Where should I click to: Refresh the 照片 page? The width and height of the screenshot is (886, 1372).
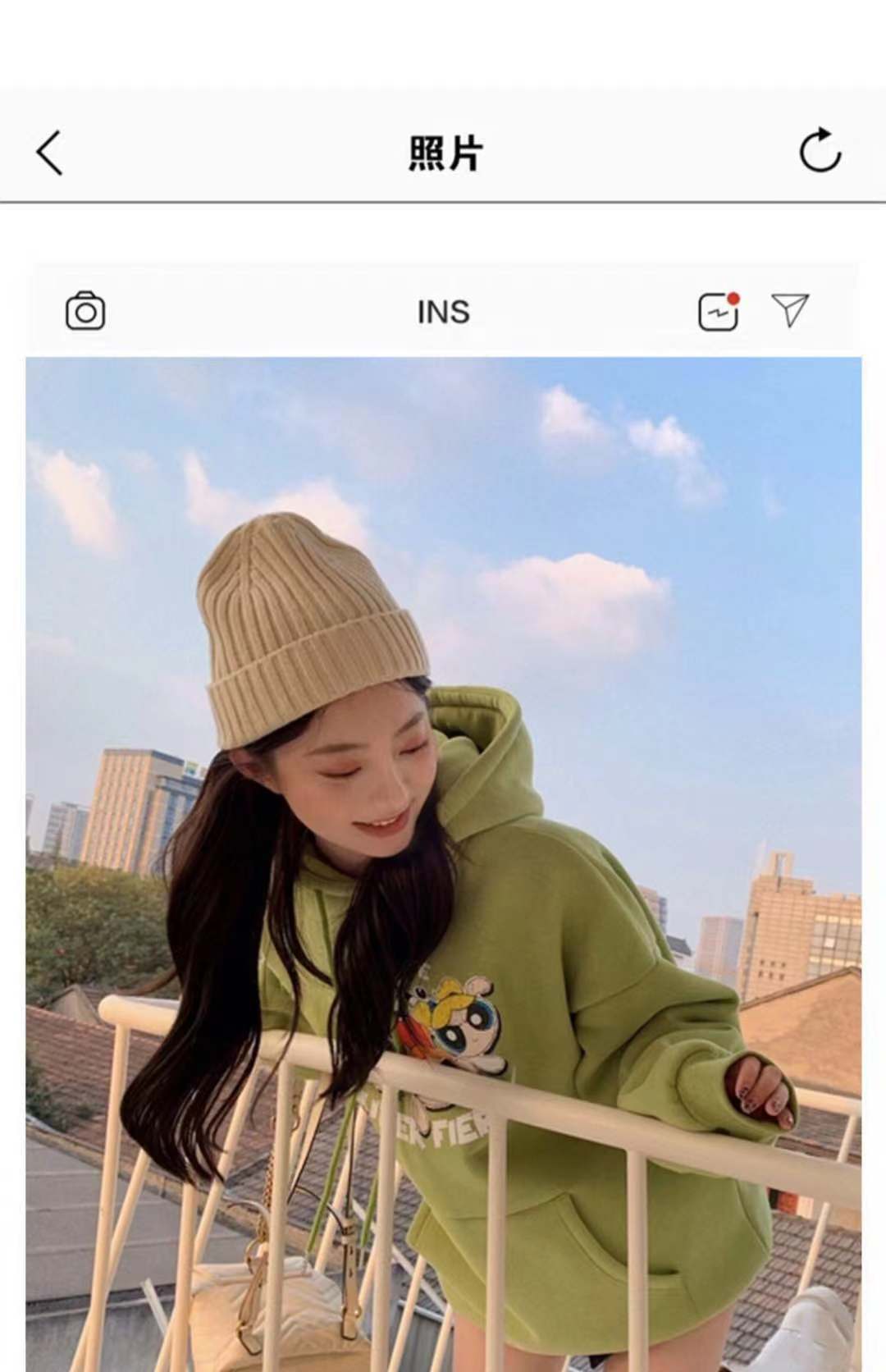coord(820,151)
